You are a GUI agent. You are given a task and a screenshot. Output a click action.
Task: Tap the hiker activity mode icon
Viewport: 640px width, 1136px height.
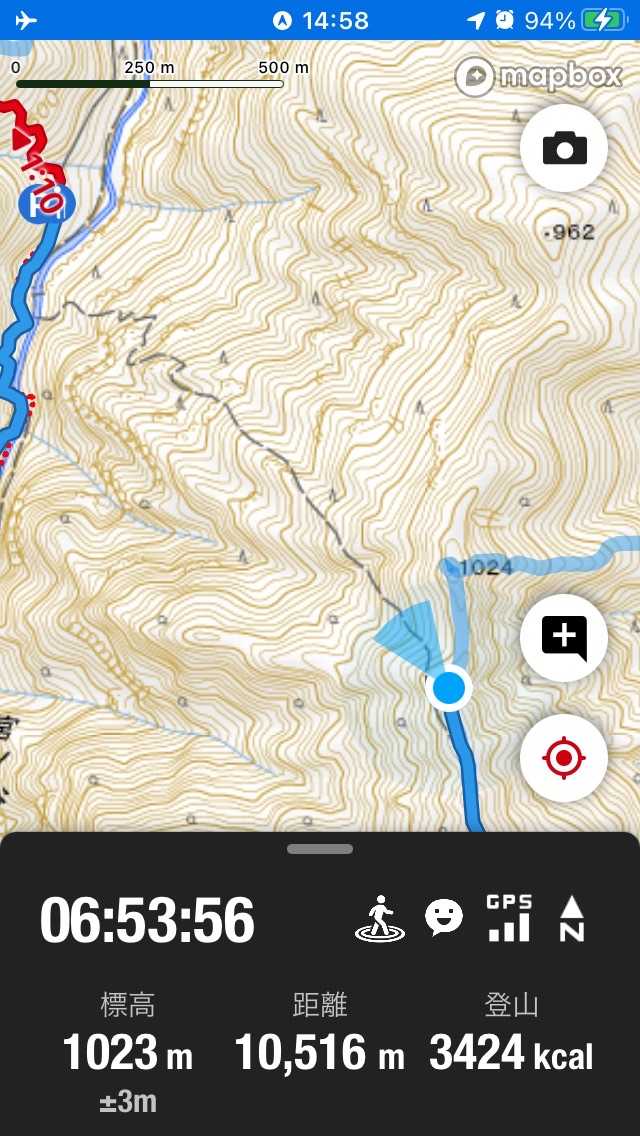coord(380,918)
